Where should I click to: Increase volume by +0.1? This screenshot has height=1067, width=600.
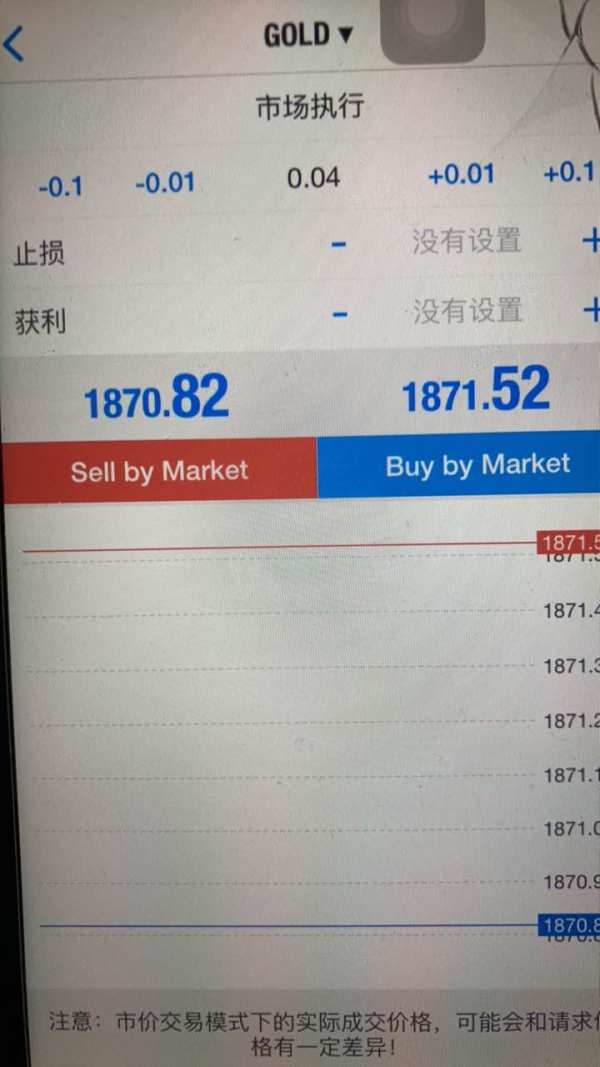click(570, 173)
